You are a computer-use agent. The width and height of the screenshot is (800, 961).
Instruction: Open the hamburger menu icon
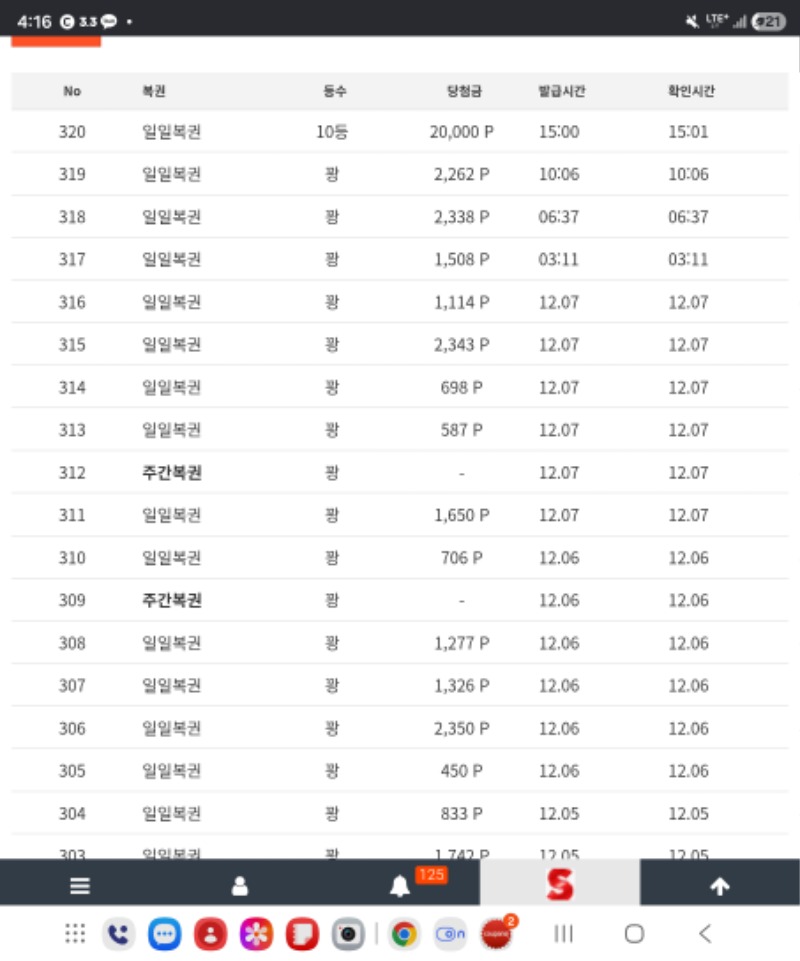[x=78, y=886]
